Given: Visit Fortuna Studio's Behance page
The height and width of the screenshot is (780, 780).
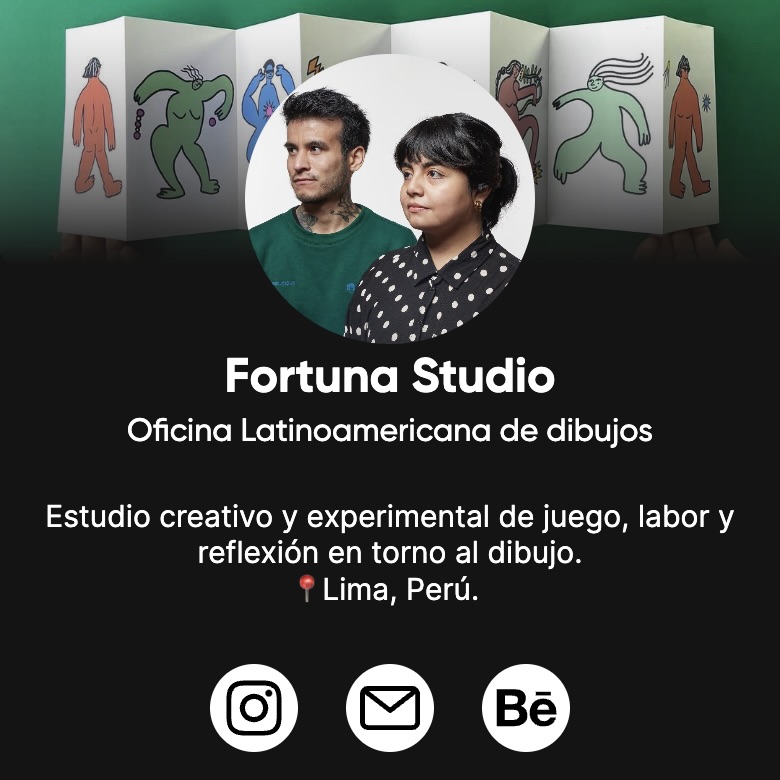Looking at the screenshot, I should point(526,708).
